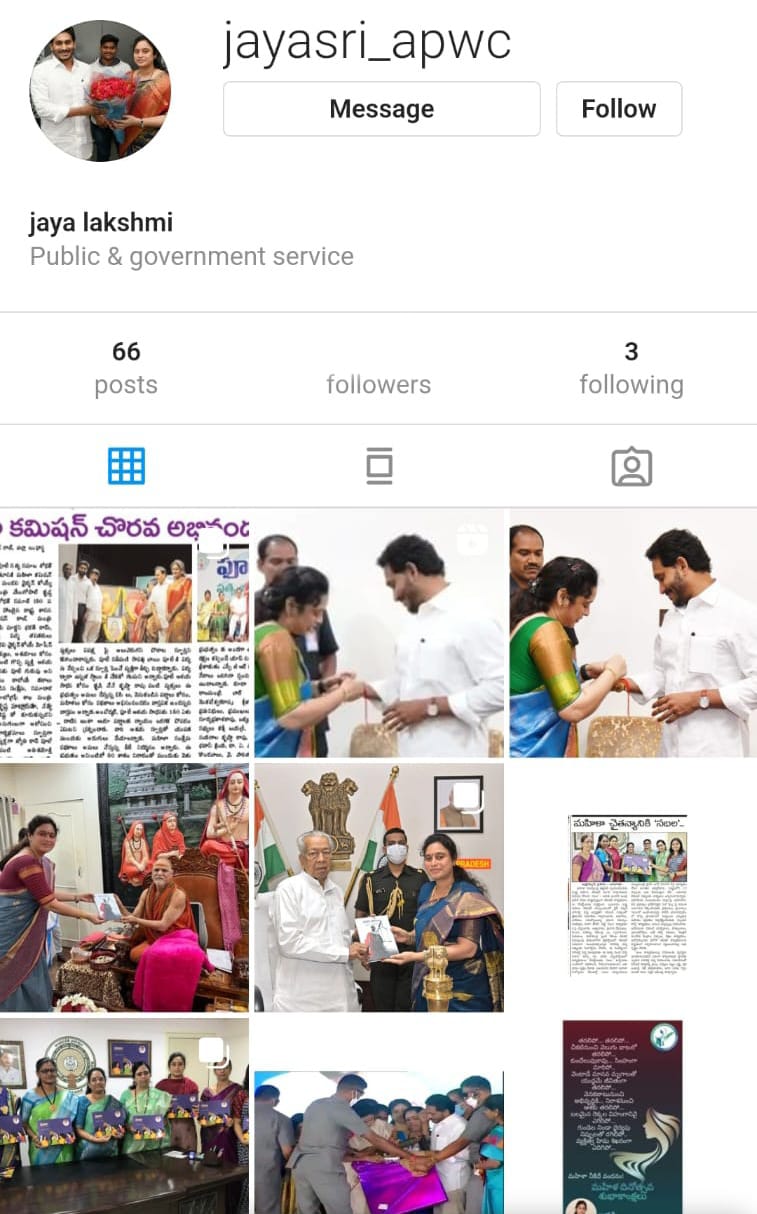This screenshot has width=757, height=1214.
Task: Follow jayasri_apwc
Action: pyautogui.click(x=618, y=109)
